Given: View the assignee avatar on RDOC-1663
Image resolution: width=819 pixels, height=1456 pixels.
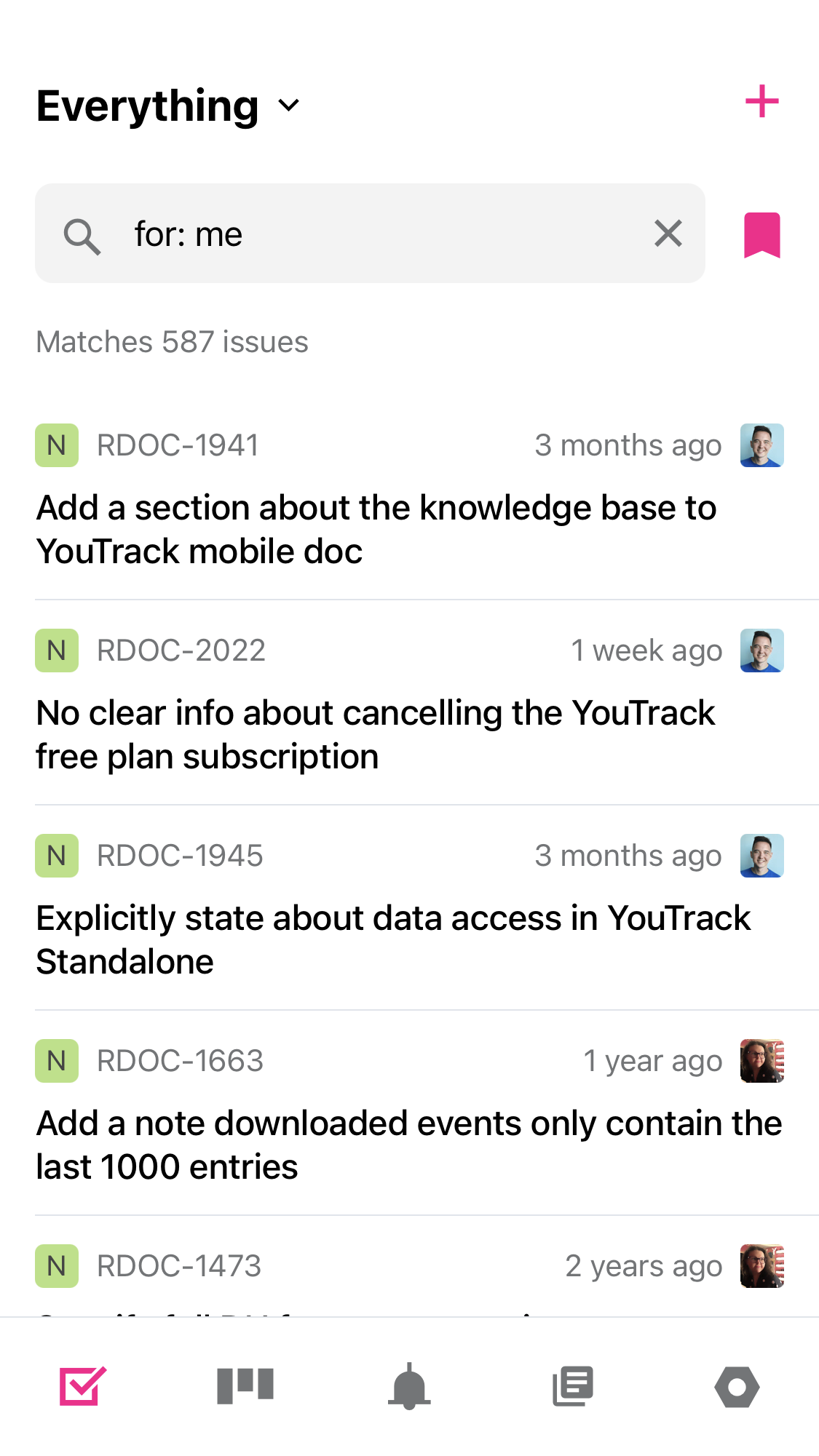Looking at the screenshot, I should (x=761, y=1061).
